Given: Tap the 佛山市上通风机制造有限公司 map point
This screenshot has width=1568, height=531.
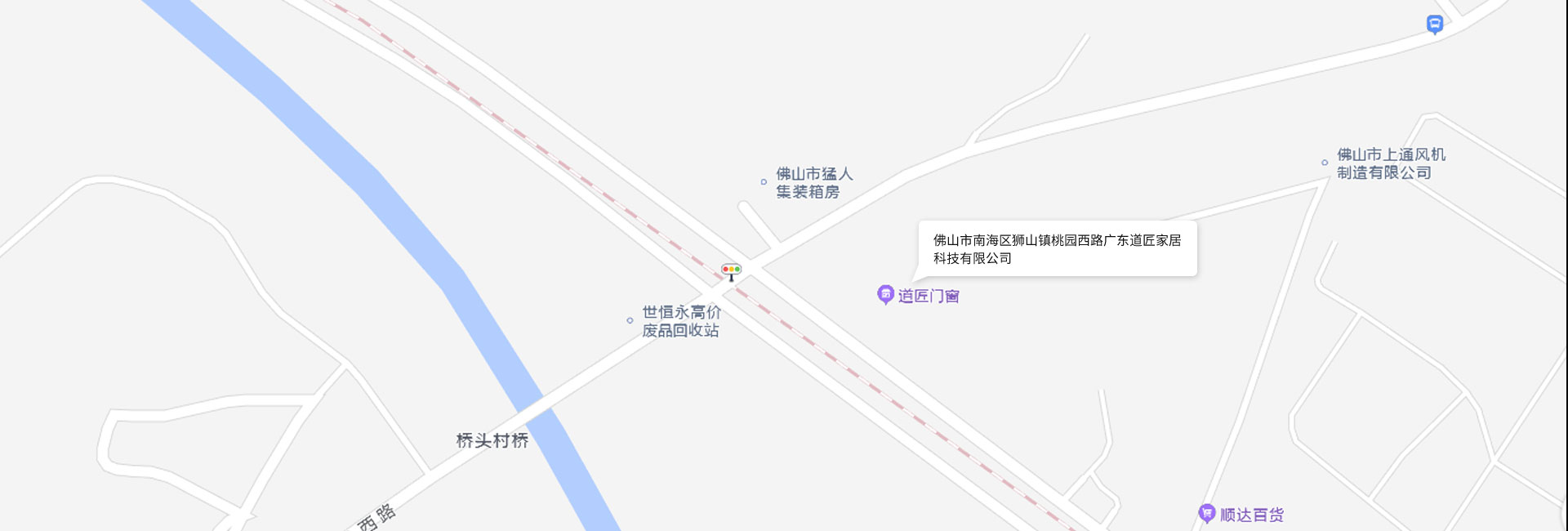Looking at the screenshot, I should pos(1325,163).
